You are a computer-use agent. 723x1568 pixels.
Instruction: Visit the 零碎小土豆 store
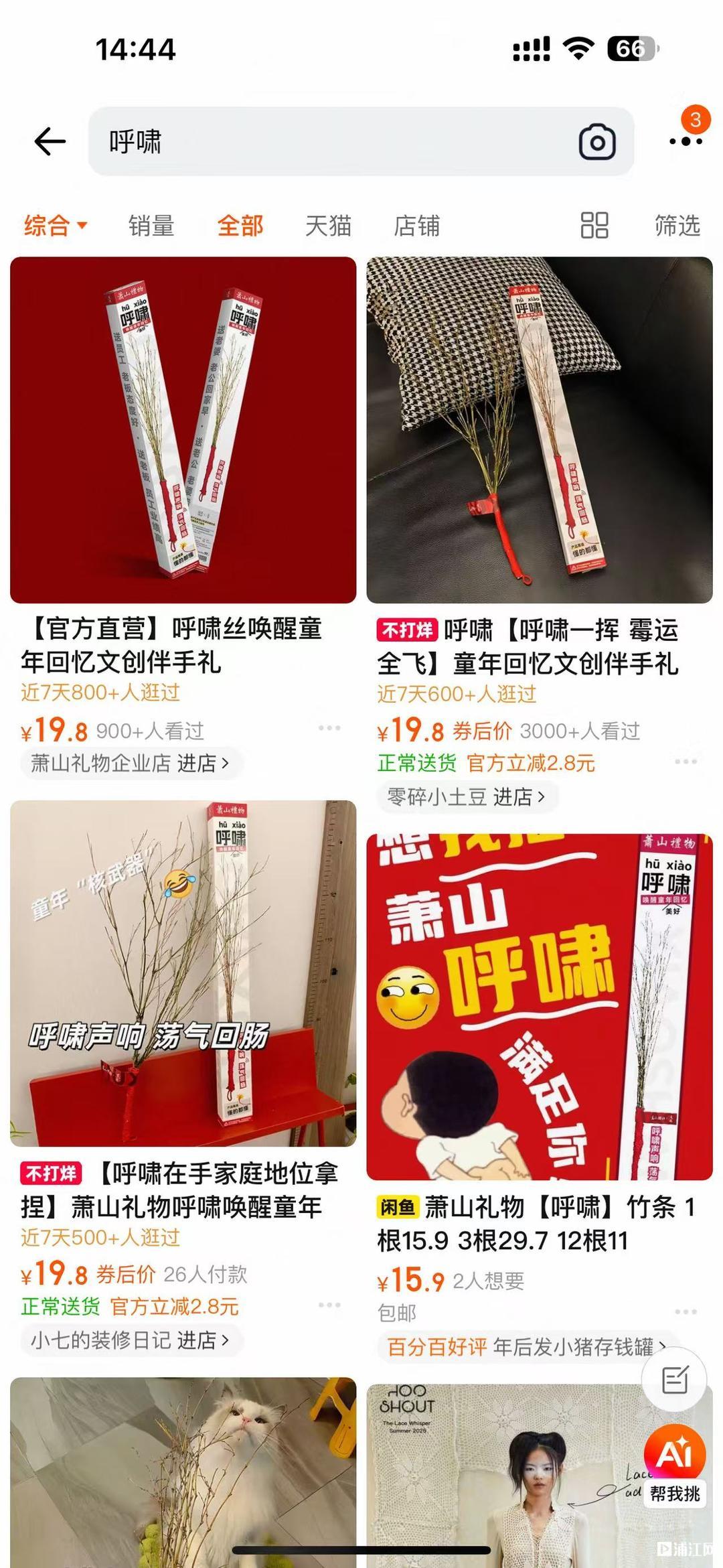466,796
